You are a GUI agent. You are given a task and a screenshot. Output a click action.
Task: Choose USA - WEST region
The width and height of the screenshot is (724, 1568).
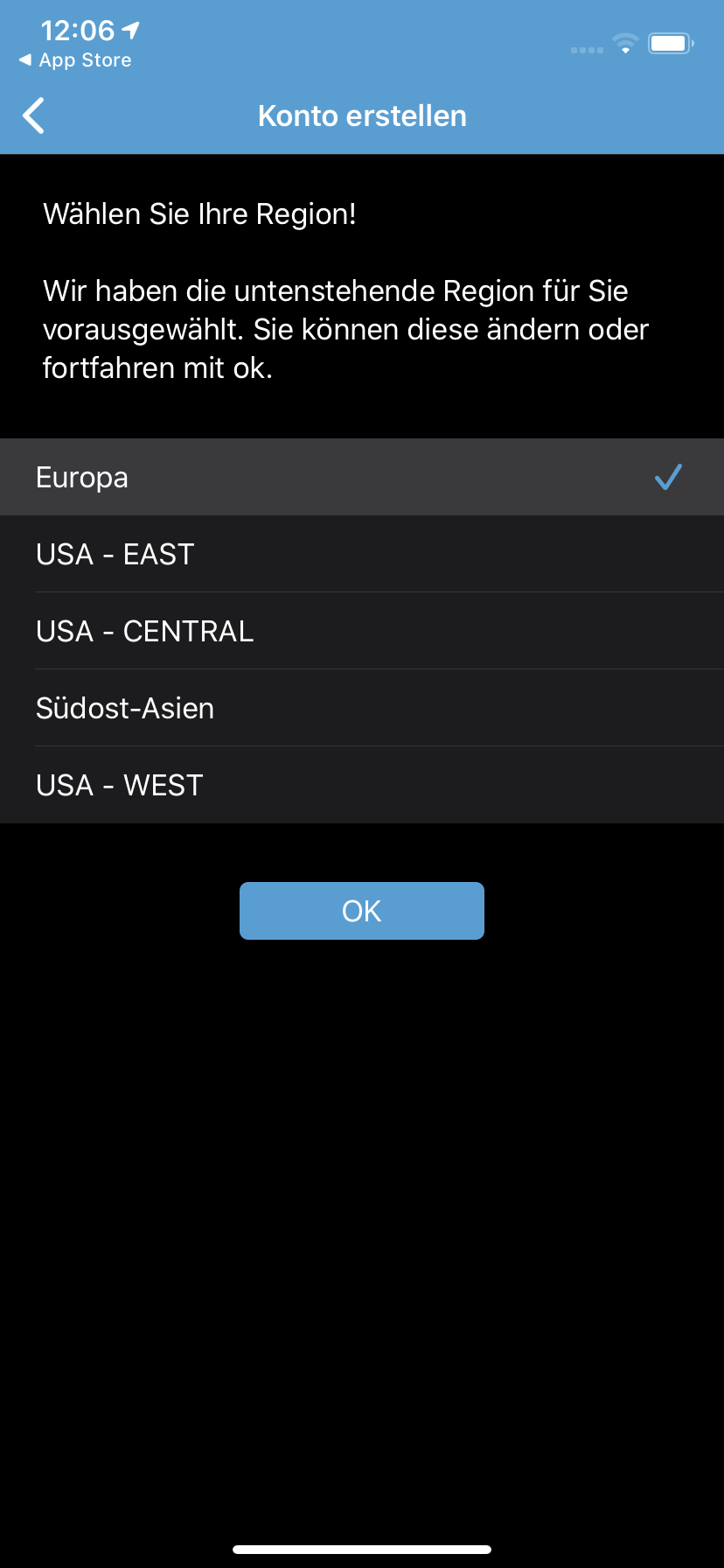point(361,785)
